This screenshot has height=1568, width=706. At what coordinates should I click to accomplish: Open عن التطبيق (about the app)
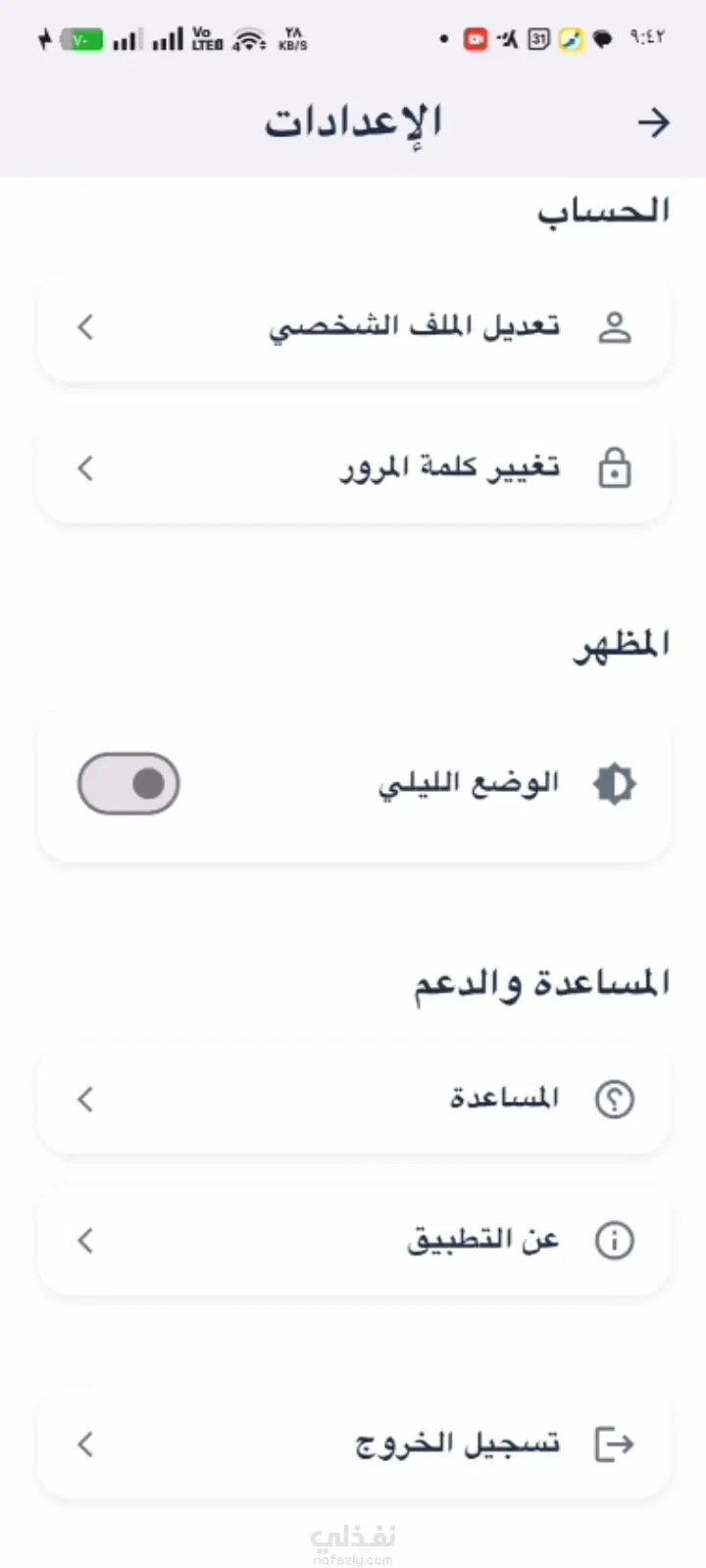point(353,1241)
